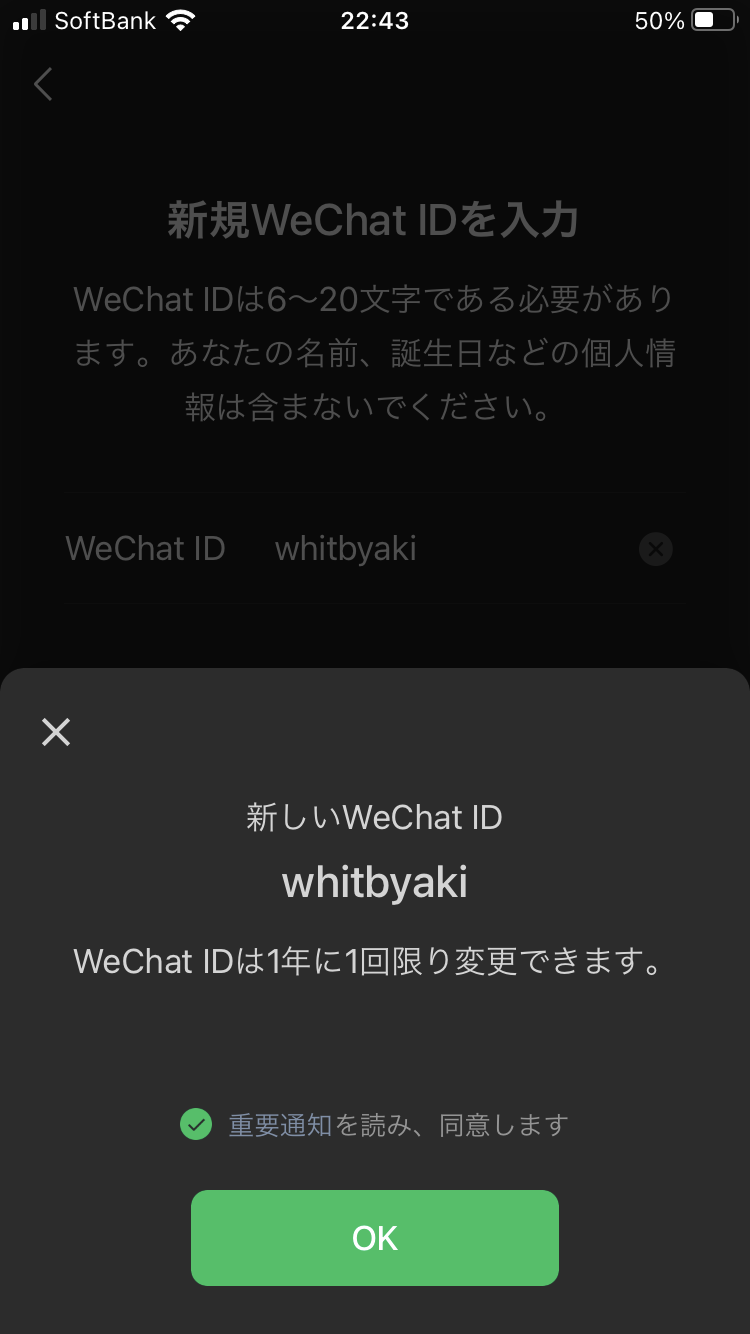Open the 重要通知 link
Viewport: 750px width, 1334px height.
tap(280, 1125)
